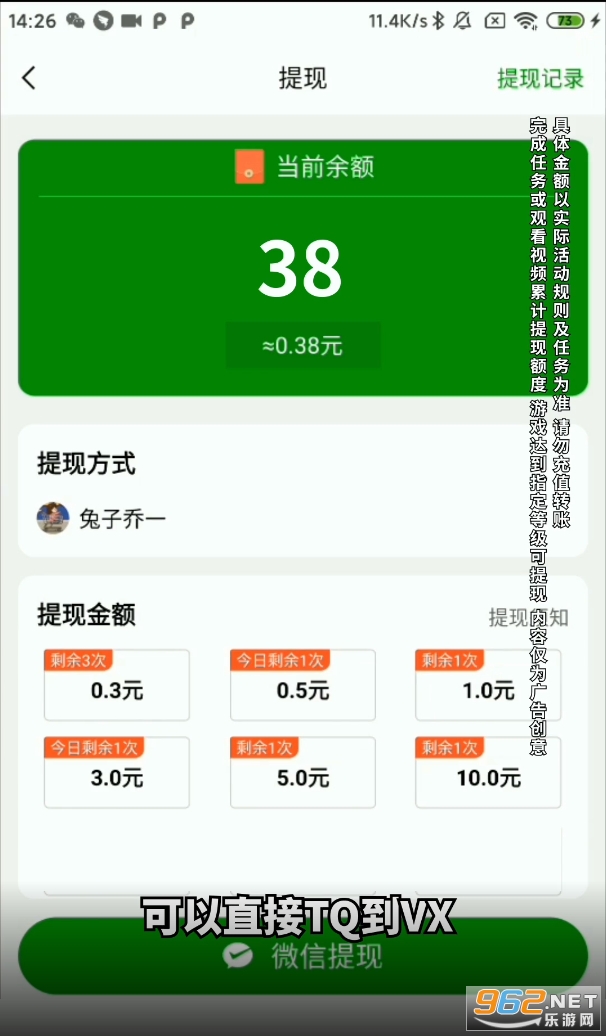606x1036 pixels.
Task: Choose the 0.5元 withdrawal option
Action: [303, 684]
